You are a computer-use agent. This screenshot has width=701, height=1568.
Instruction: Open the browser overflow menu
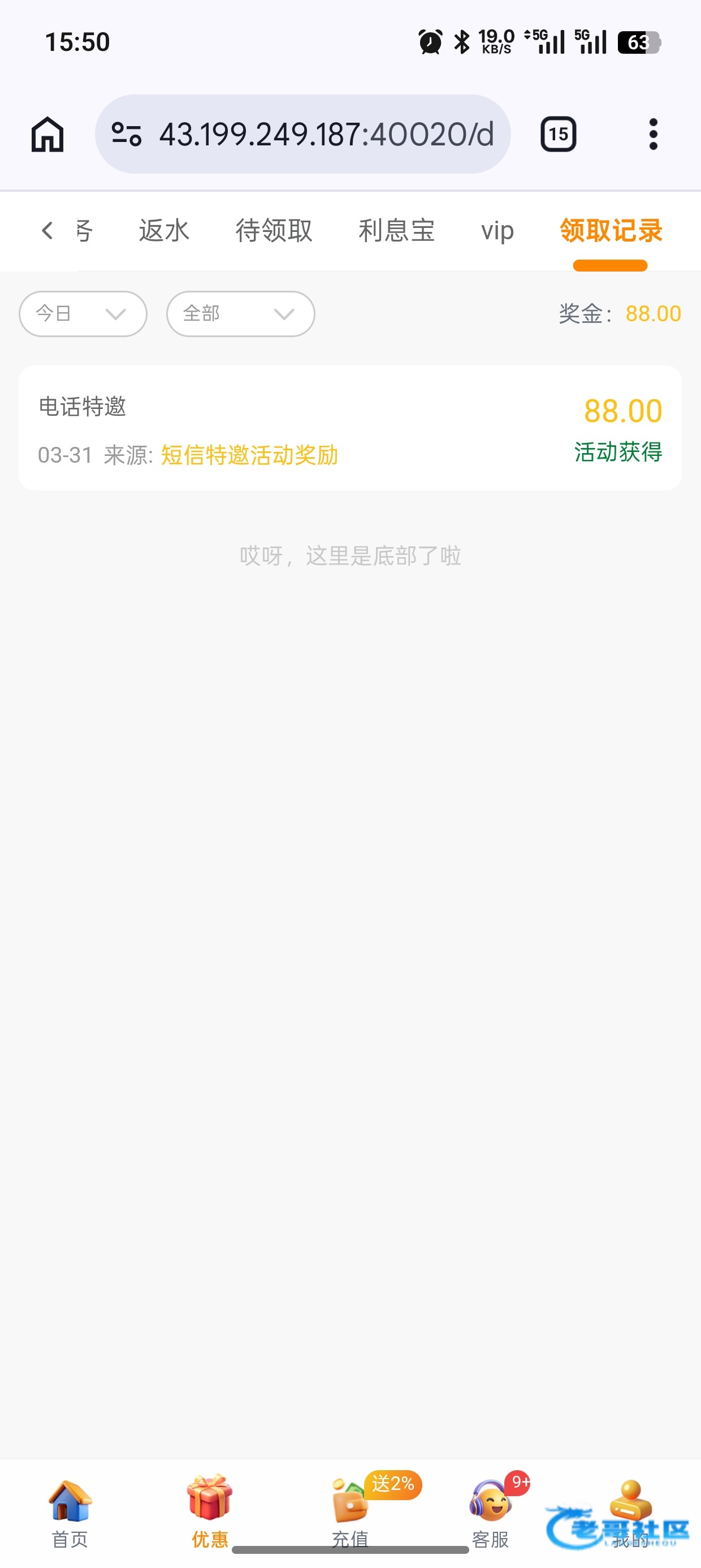(x=653, y=134)
